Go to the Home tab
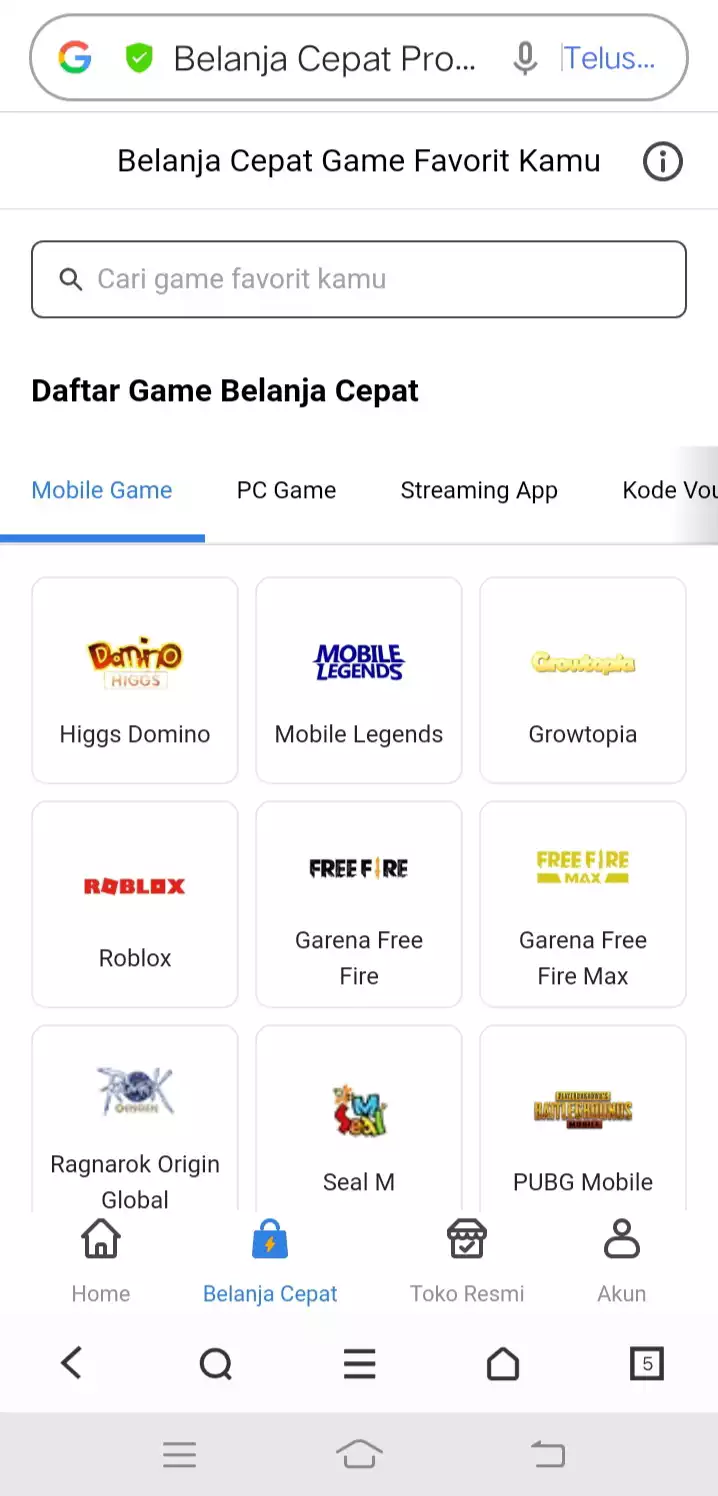 click(101, 1260)
